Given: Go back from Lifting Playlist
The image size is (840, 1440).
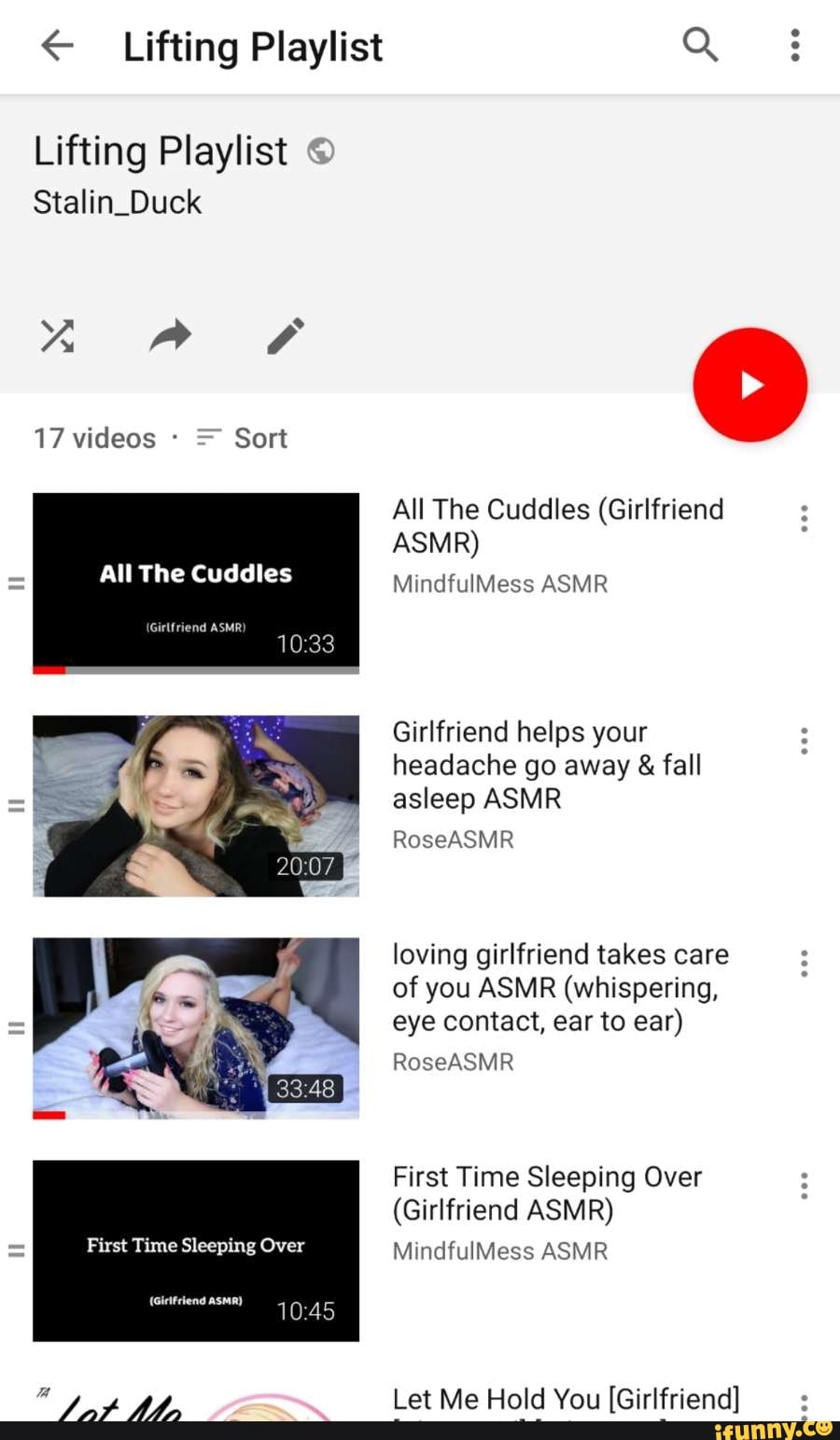Looking at the screenshot, I should pyautogui.click(x=57, y=46).
